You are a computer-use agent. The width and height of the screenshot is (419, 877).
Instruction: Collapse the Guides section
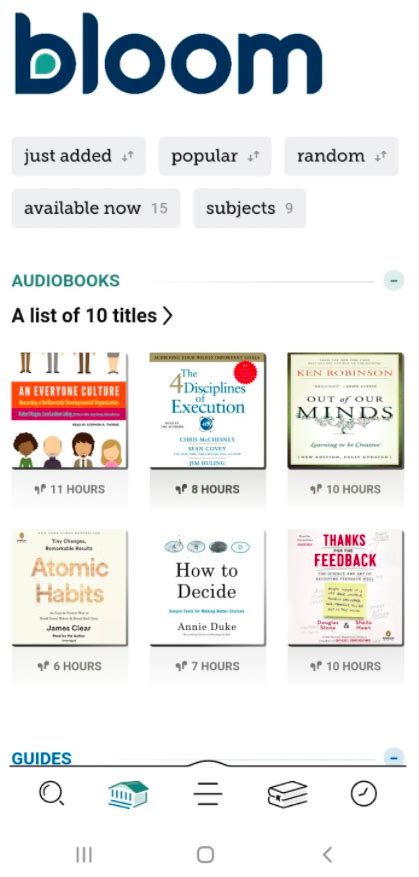[x=394, y=758]
